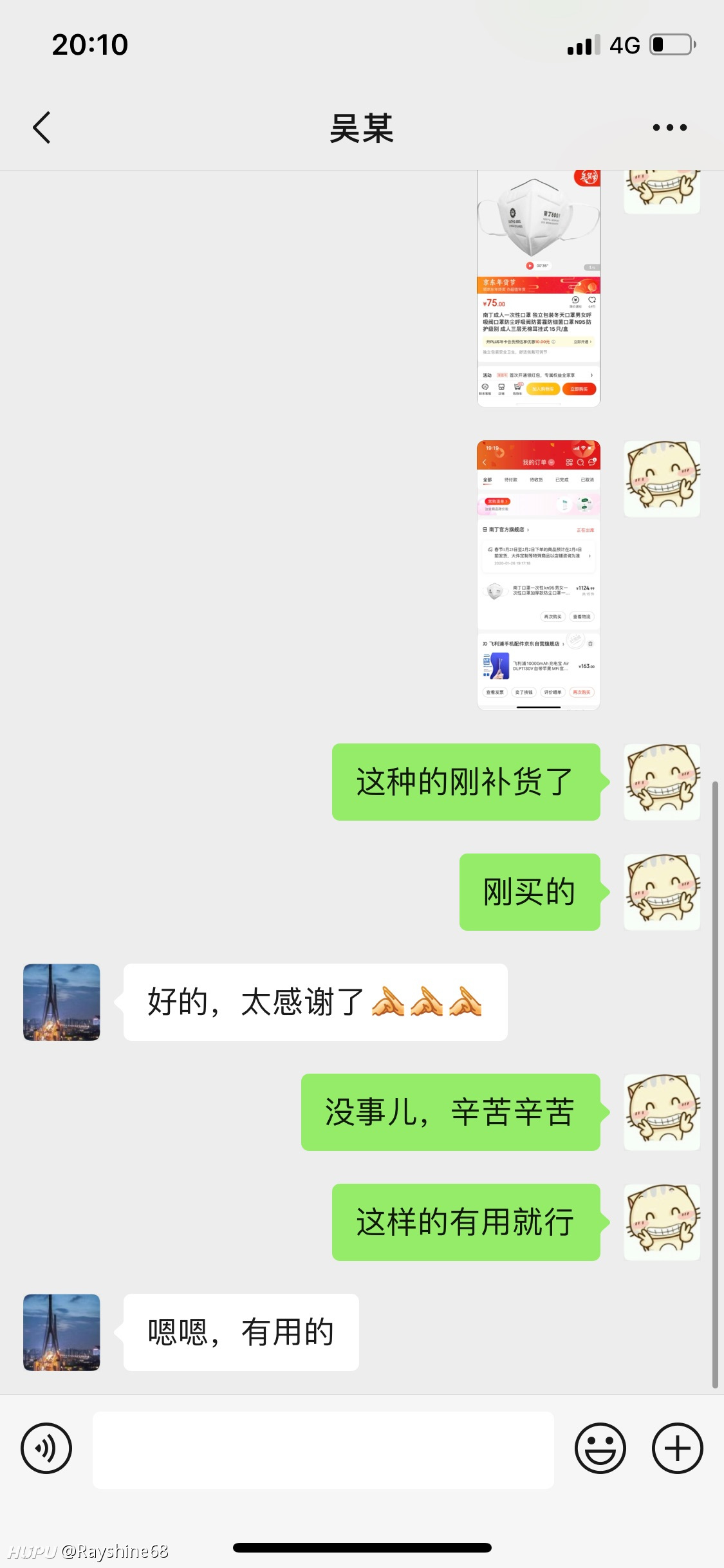Open the plus attachments menu
The width and height of the screenshot is (724, 1568).
(x=678, y=1448)
